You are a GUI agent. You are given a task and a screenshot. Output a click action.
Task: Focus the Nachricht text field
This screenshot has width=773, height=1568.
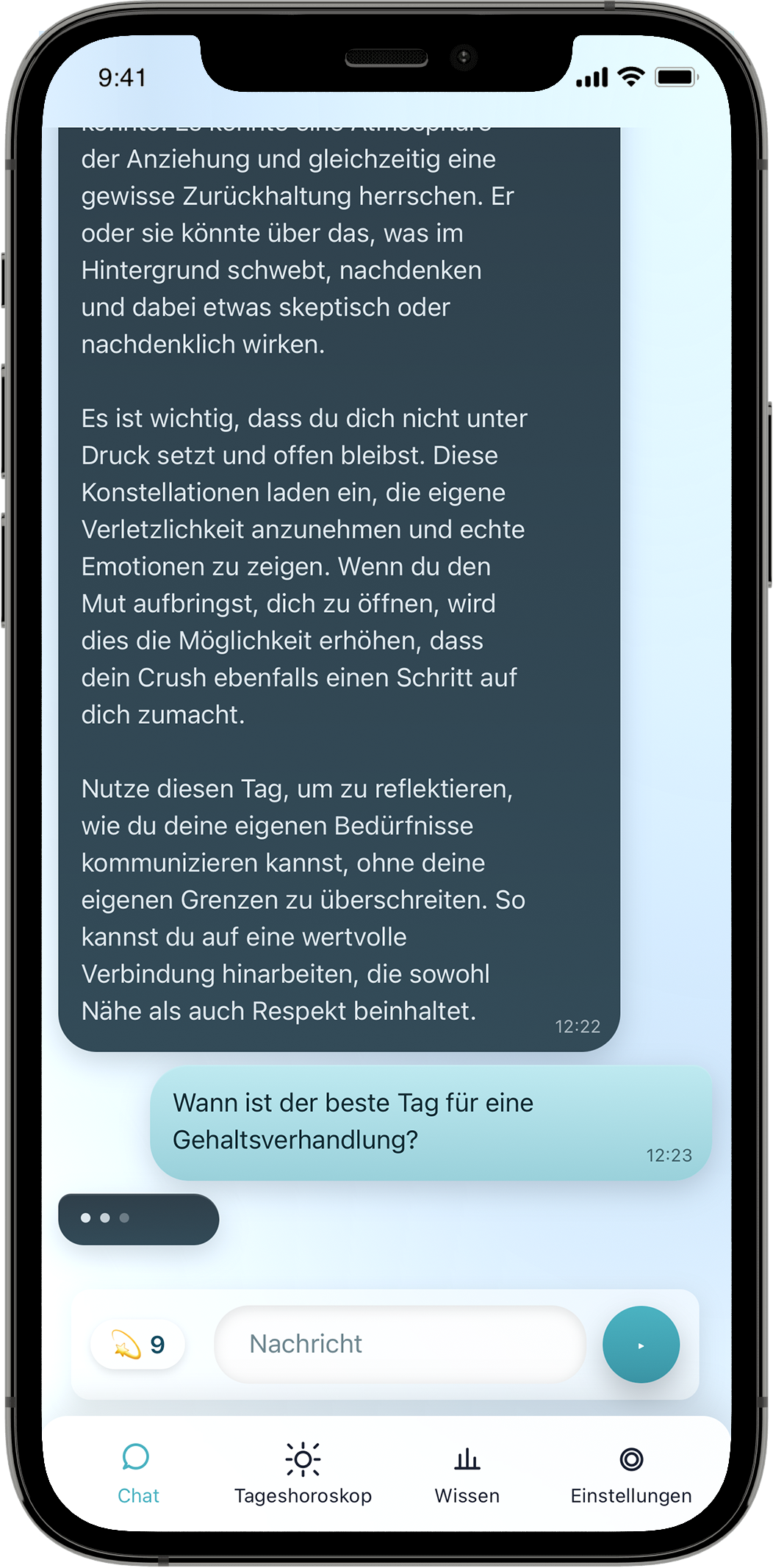coord(400,1344)
